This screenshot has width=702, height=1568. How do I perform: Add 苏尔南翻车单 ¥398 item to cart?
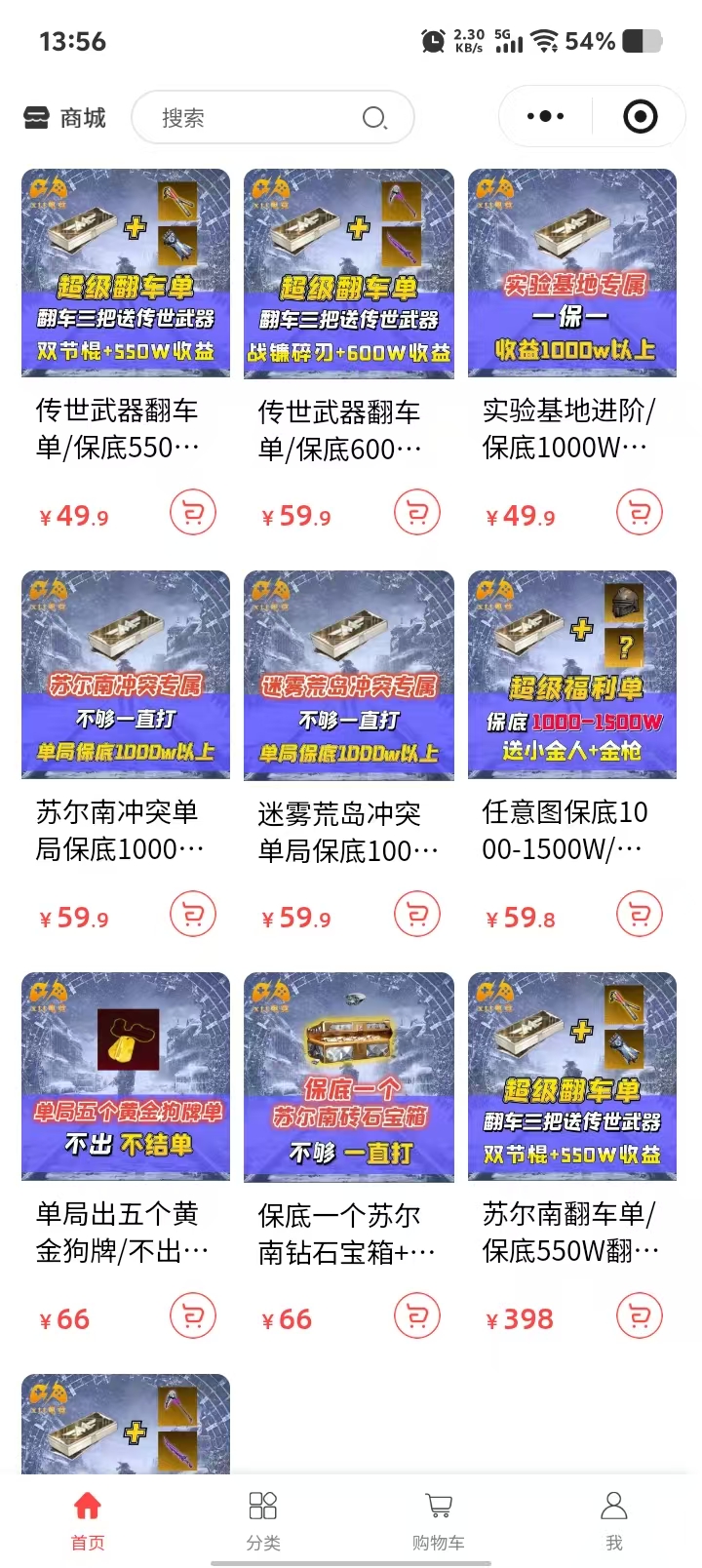tap(640, 1316)
